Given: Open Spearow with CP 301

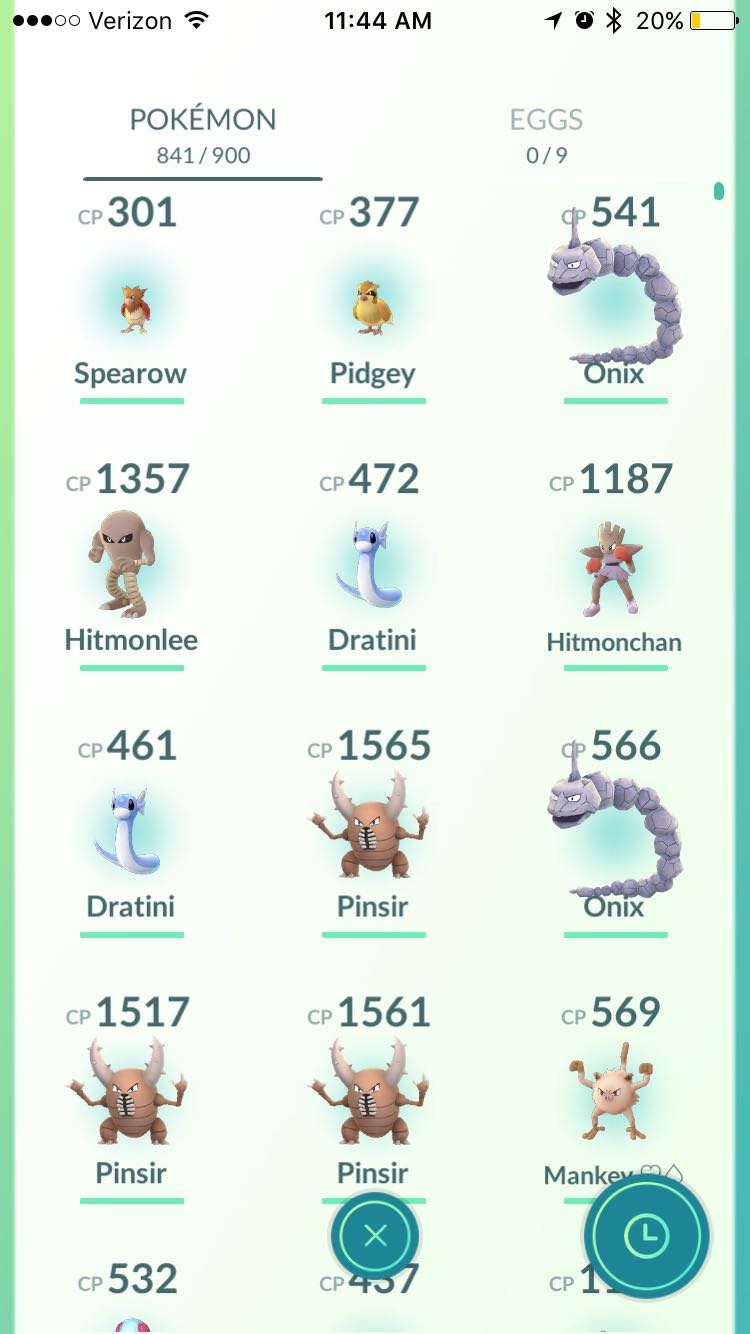Looking at the screenshot, I should pyautogui.click(x=131, y=300).
